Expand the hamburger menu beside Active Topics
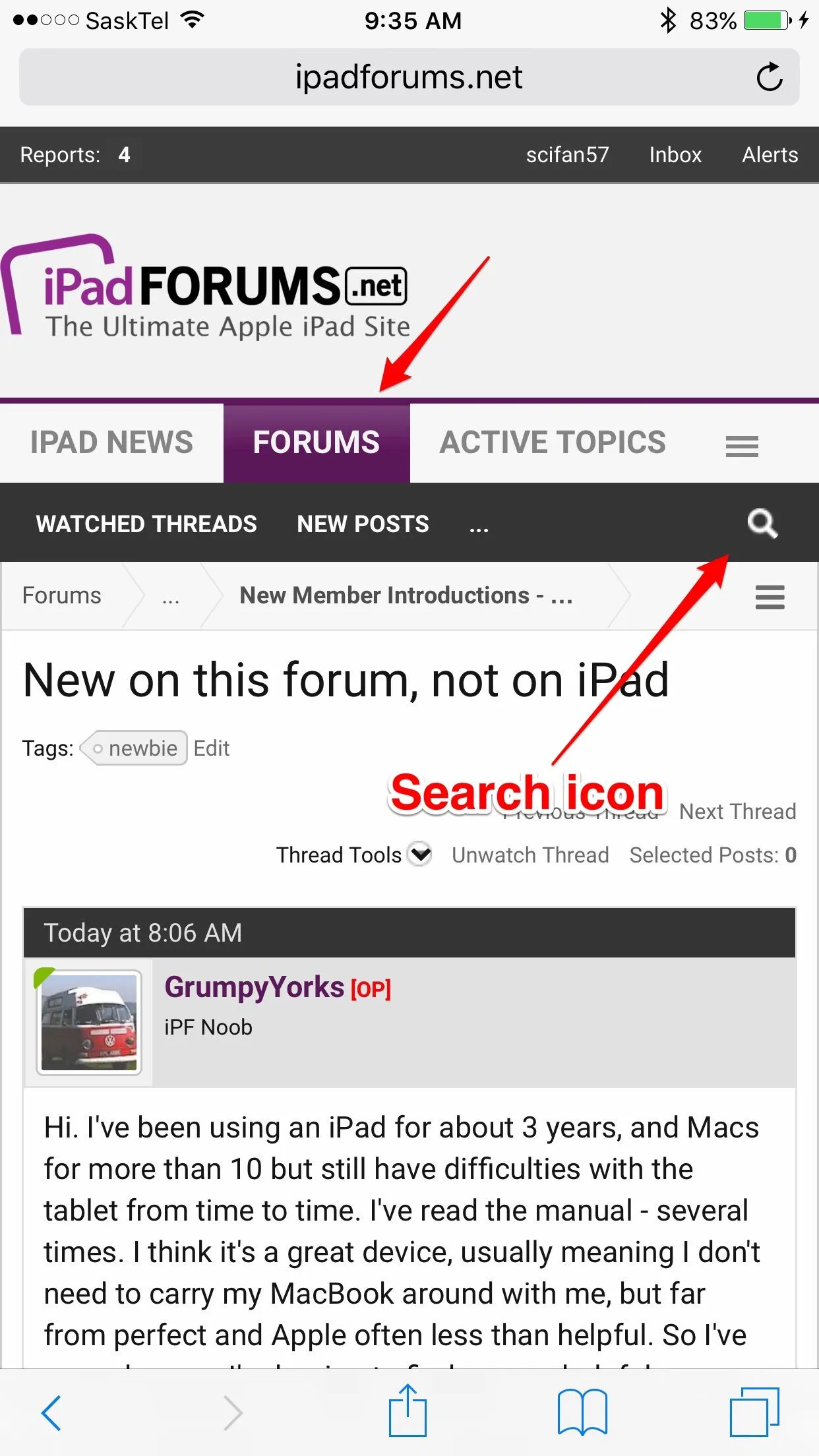Screen dimensions: 819x1456 coord(742,446)
